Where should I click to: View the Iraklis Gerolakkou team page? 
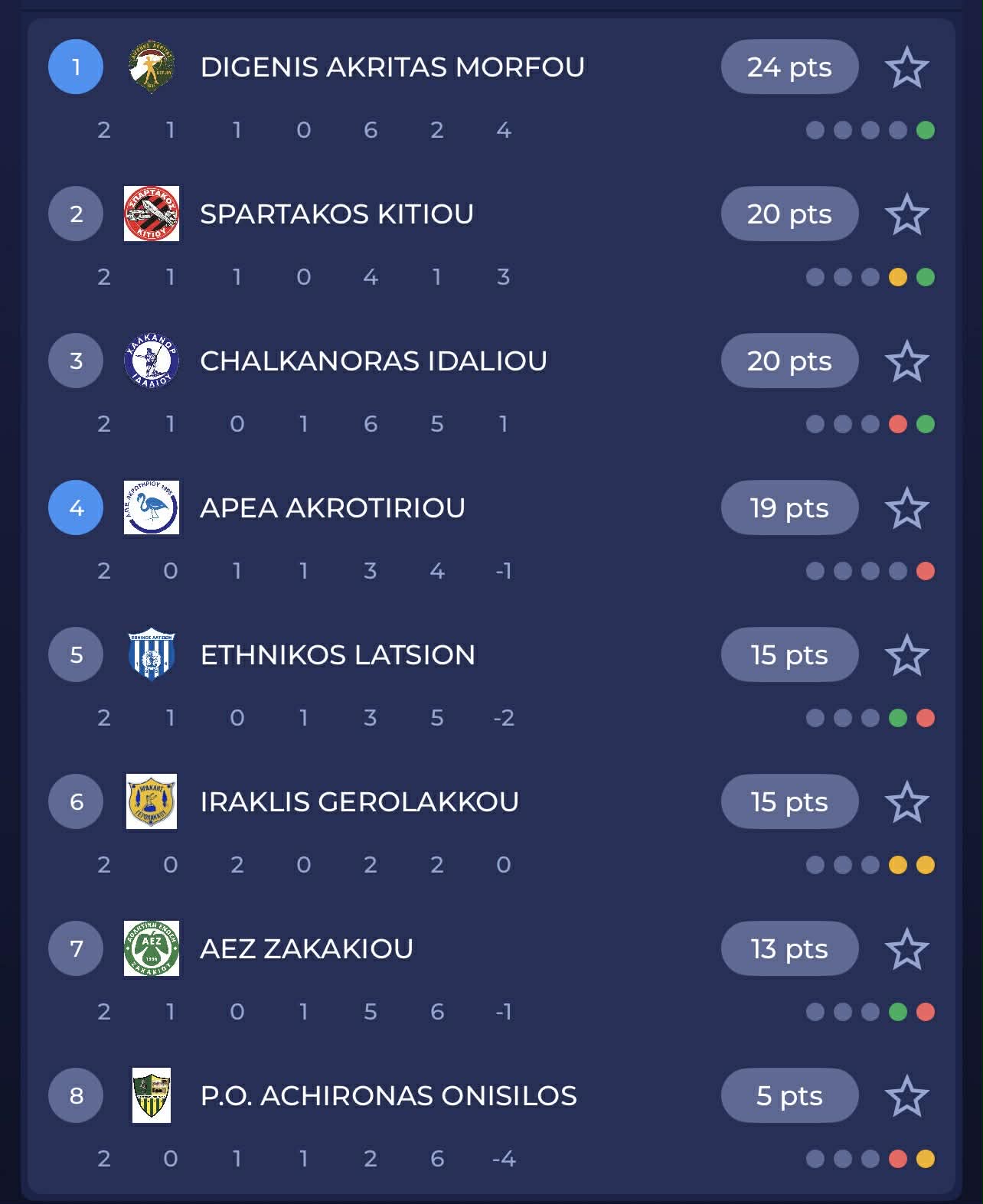[359, 802]
